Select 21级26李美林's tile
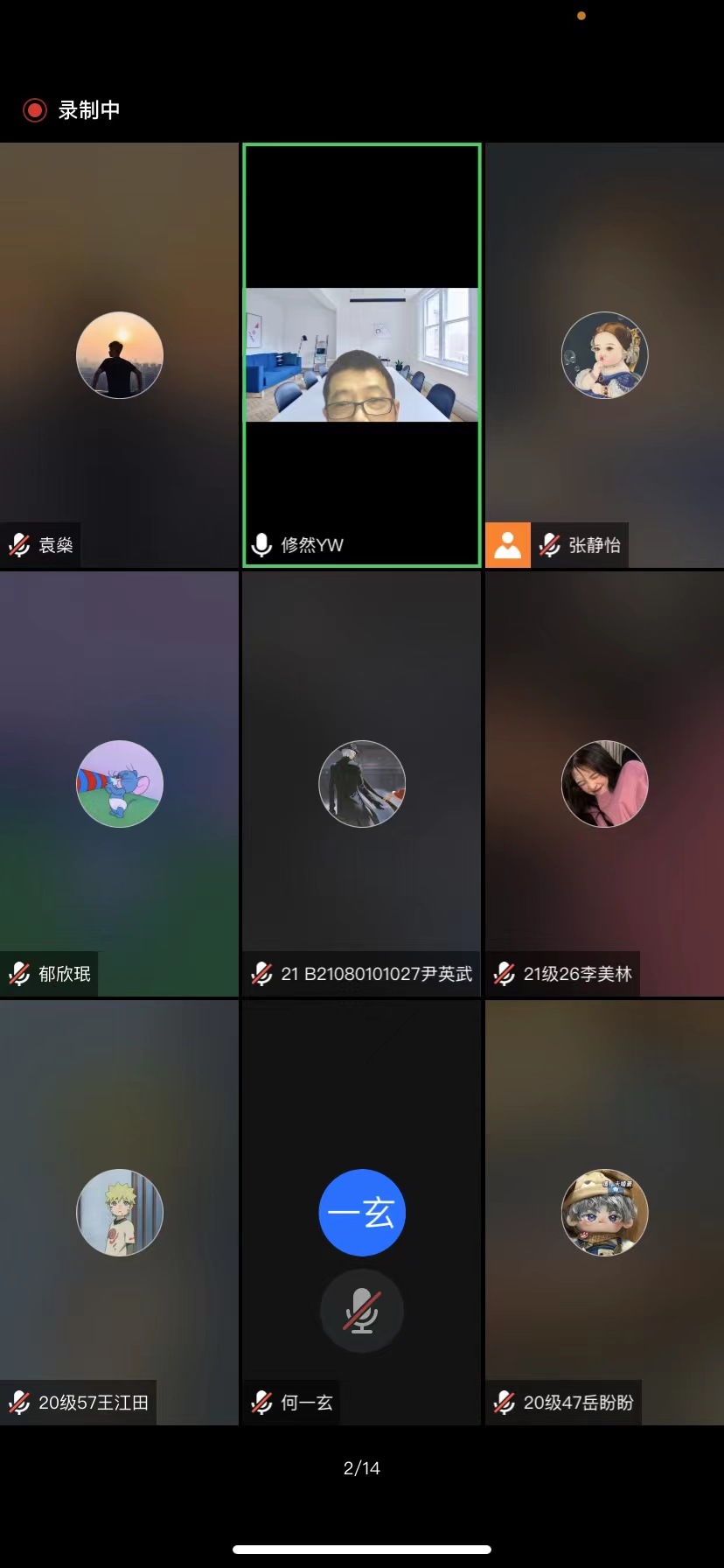724x1568 pixels. (604, 784)
